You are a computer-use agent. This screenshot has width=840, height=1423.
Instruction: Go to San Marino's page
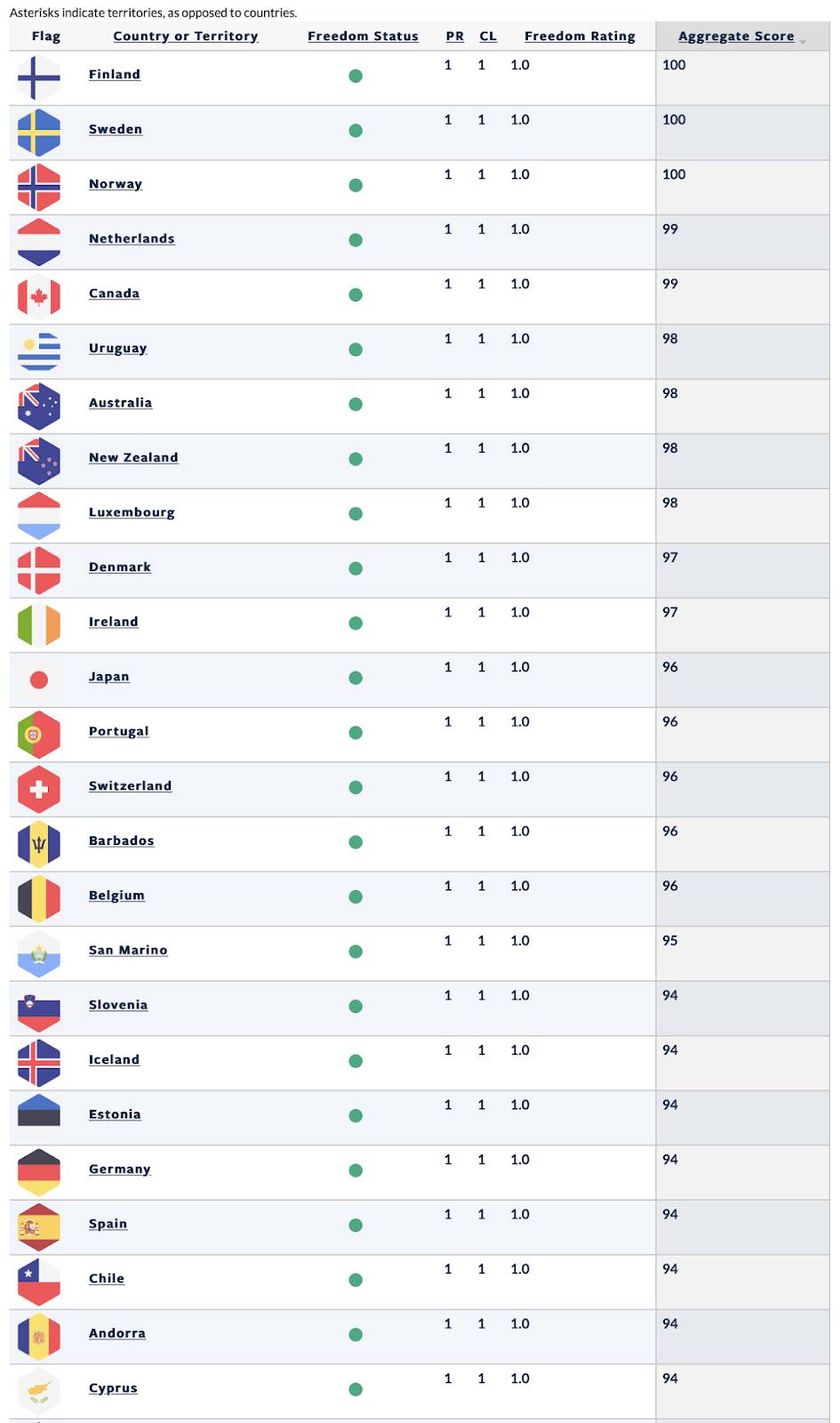(128, 951)
